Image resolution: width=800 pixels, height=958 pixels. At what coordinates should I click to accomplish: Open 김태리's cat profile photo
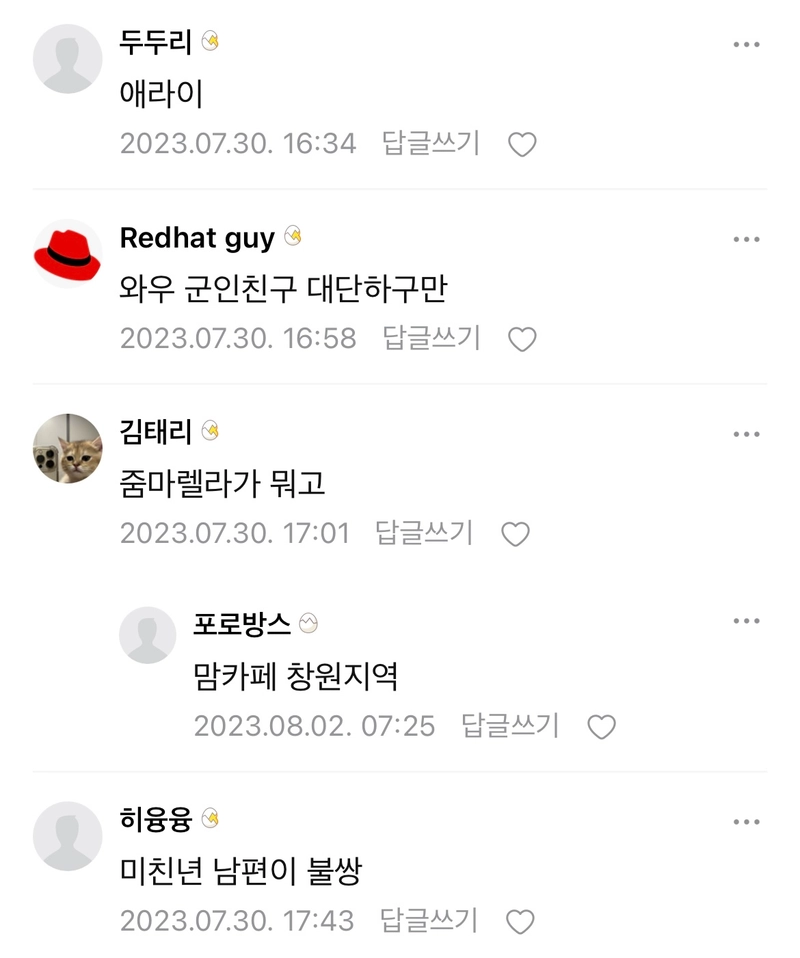68,448
